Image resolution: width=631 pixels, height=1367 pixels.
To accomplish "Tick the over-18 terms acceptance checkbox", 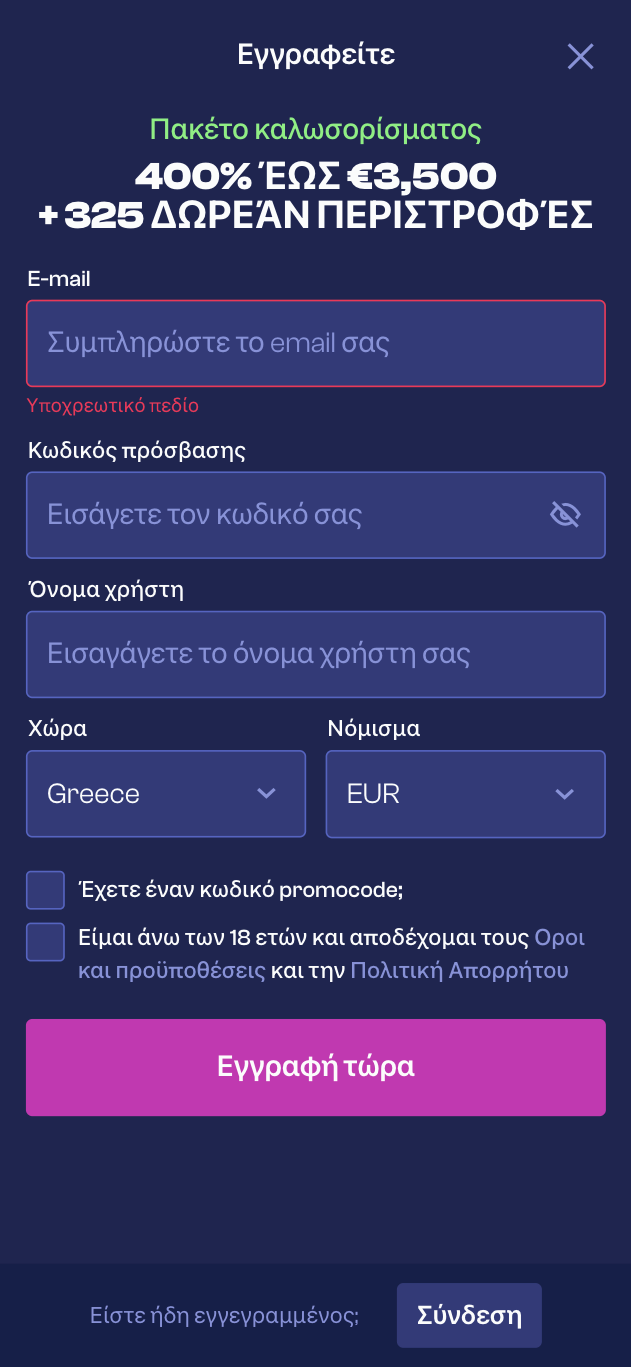I will click(45, 942).
